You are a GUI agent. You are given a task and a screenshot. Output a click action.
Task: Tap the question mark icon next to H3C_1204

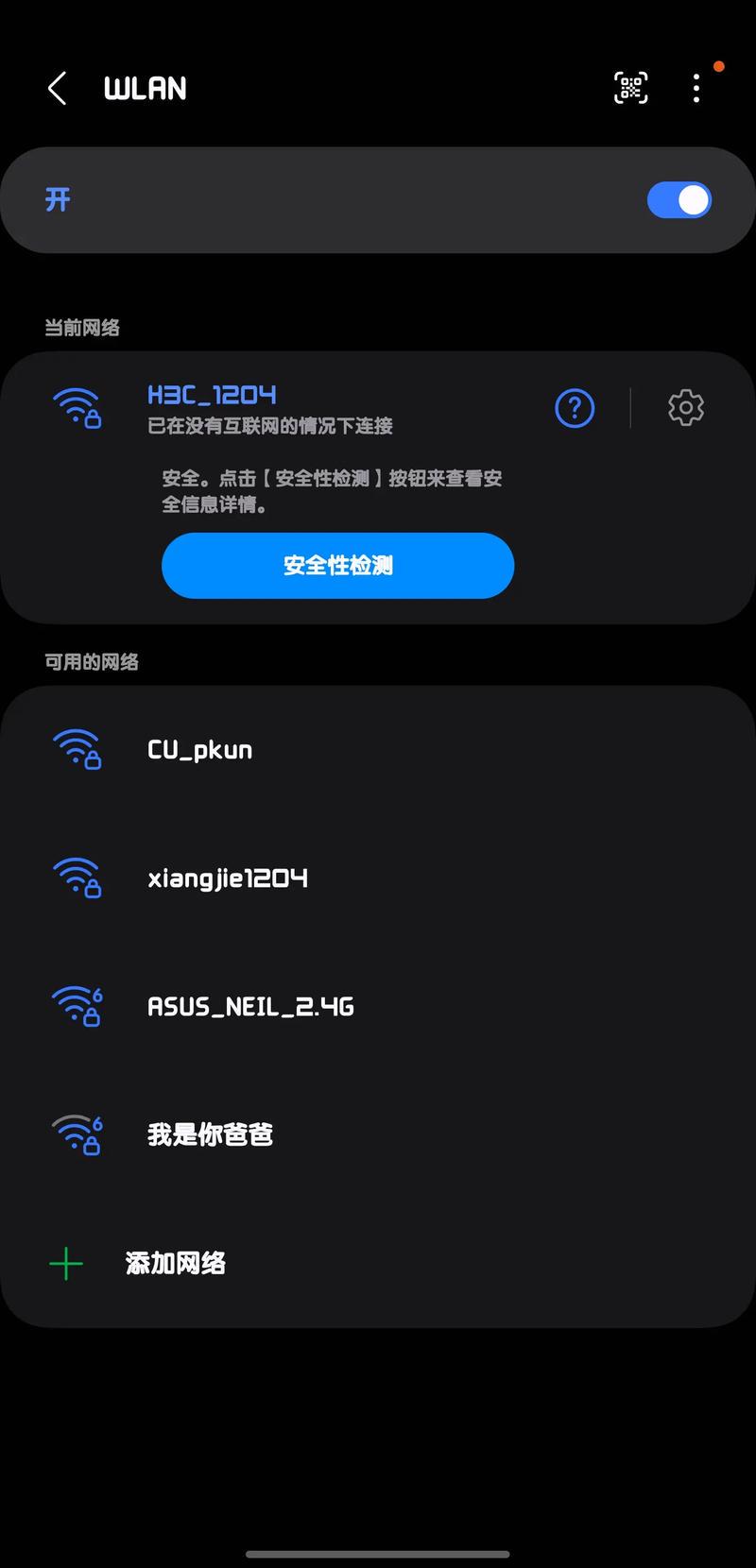coord(574,407)
